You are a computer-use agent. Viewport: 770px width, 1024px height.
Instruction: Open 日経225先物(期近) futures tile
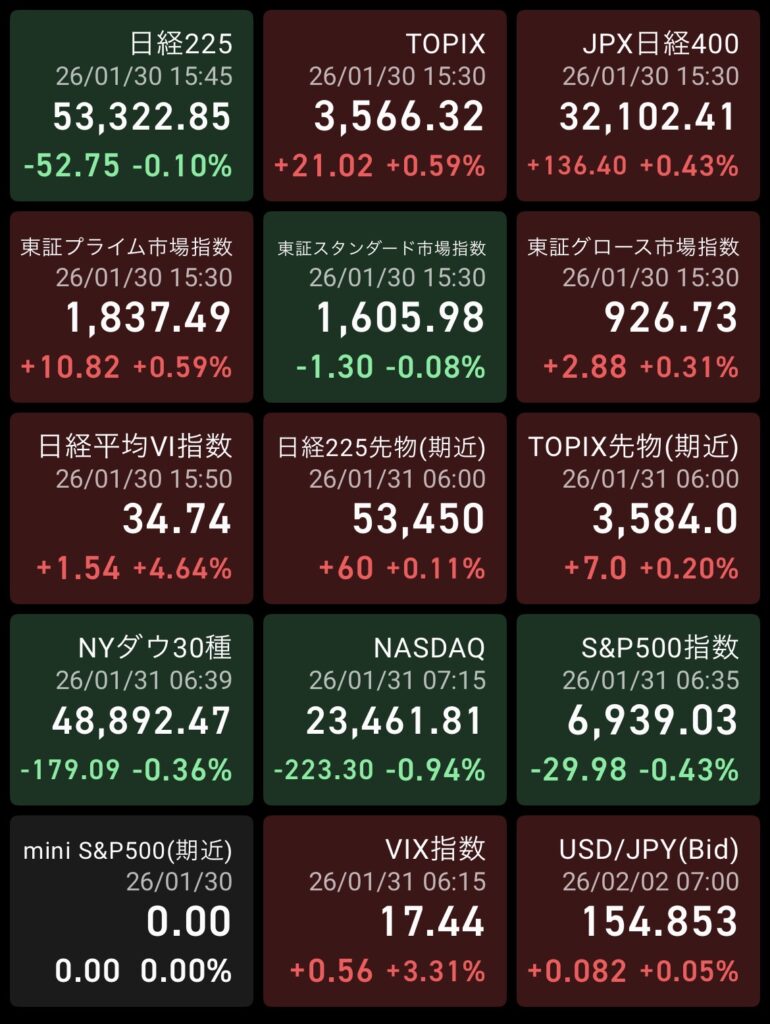point(385,508)
